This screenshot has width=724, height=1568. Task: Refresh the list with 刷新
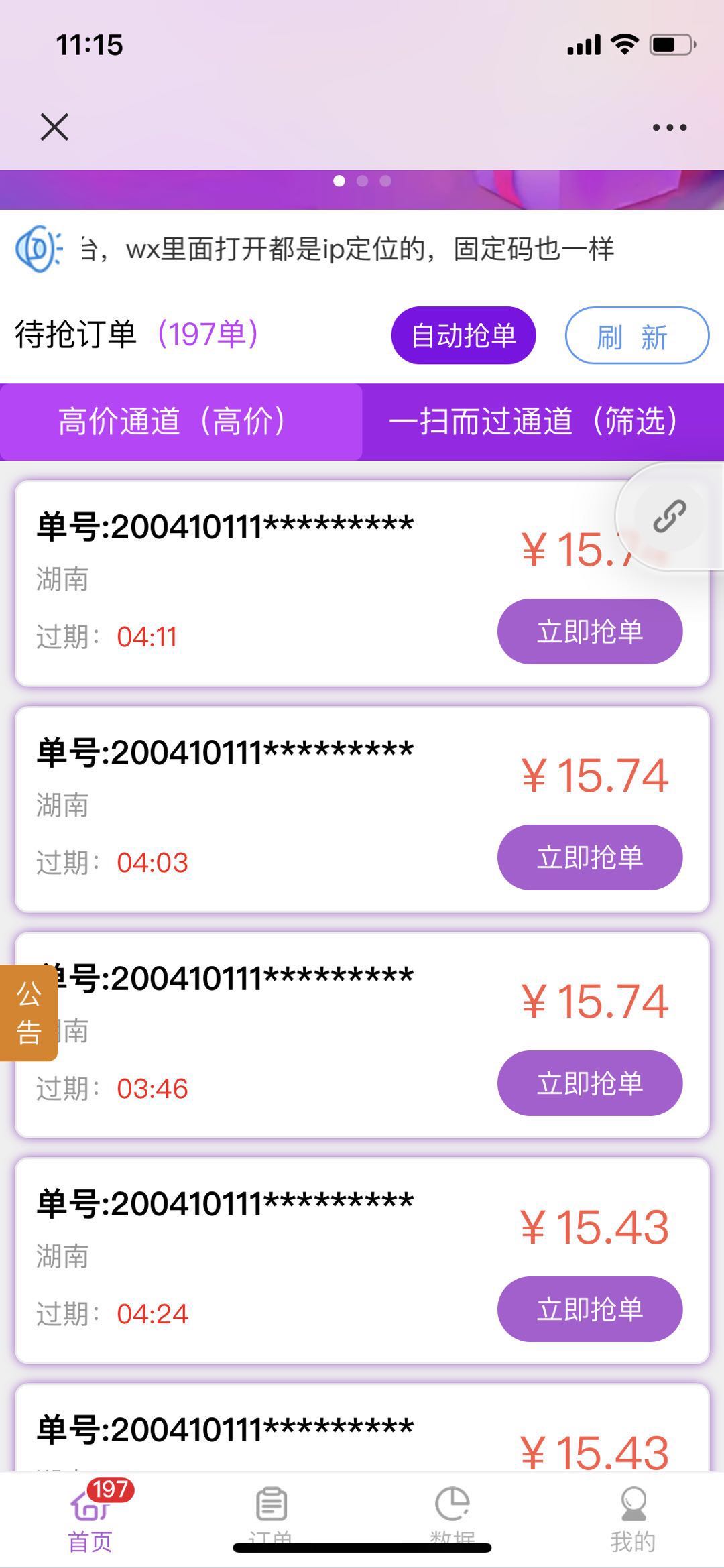coord(637,335)
